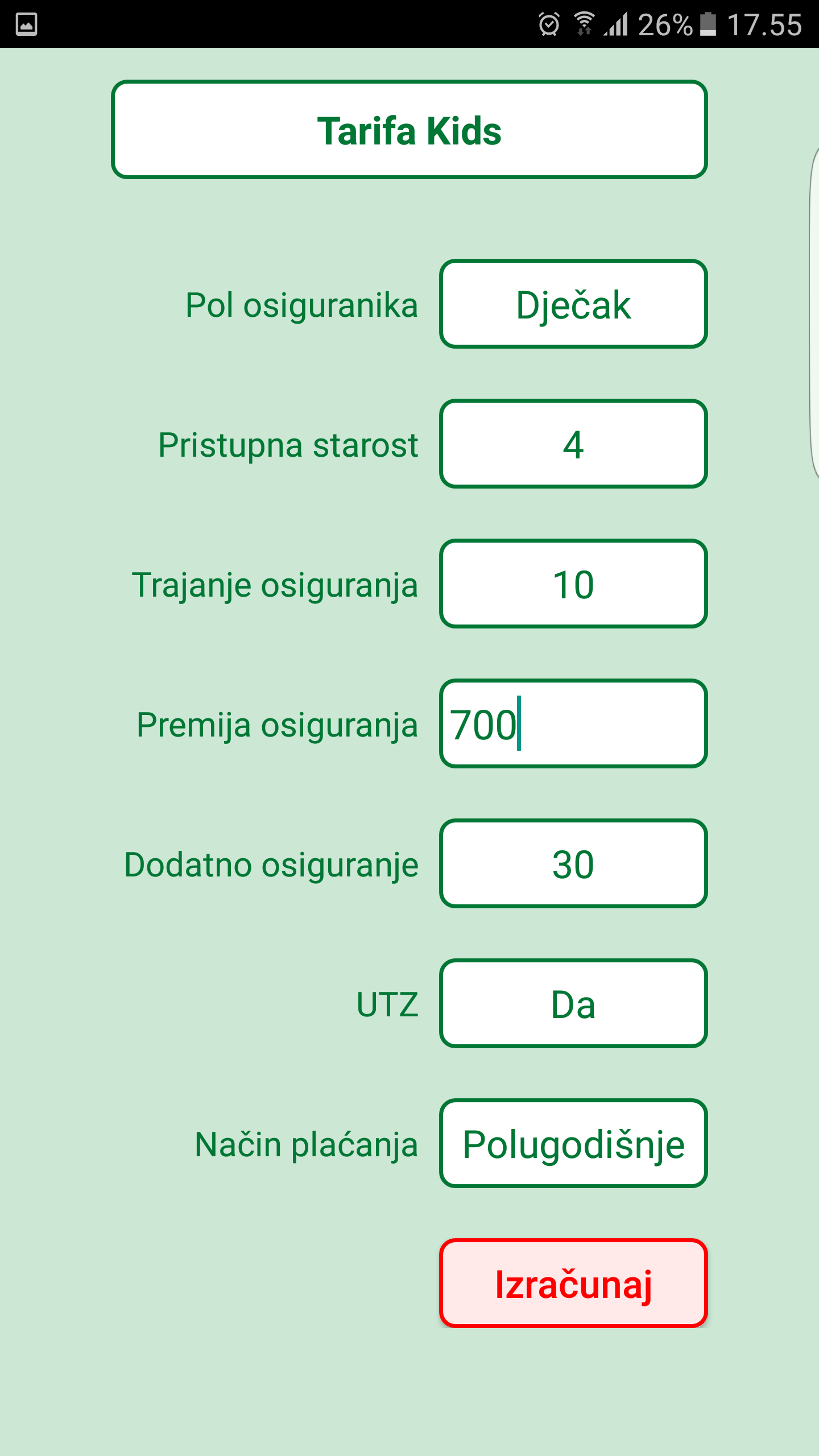Viewport: 819px width, 1456px height.
Task: Change the Dodatno osiguranje value
Action: [573, 864]
